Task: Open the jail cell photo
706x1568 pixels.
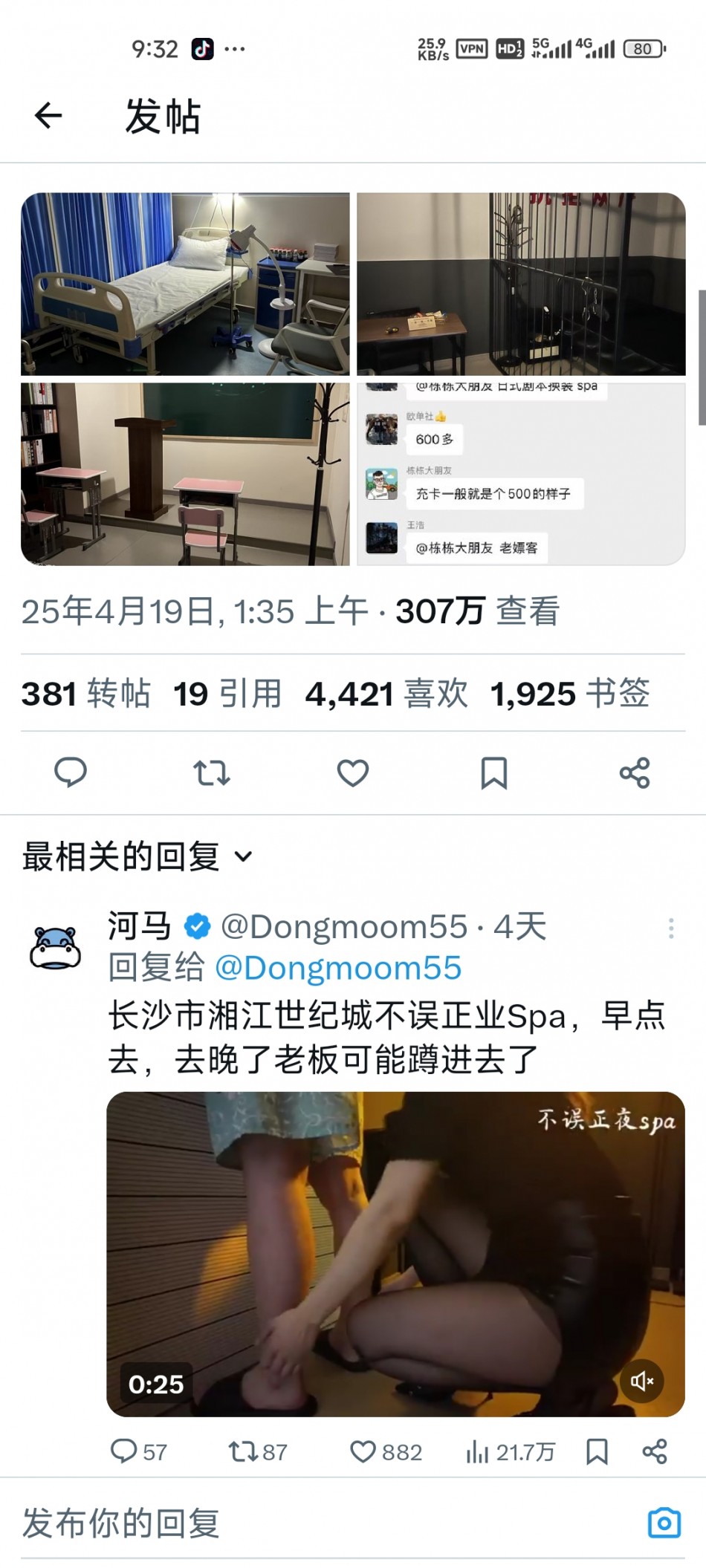Action: pyautogui.click(x=521, y=284)
